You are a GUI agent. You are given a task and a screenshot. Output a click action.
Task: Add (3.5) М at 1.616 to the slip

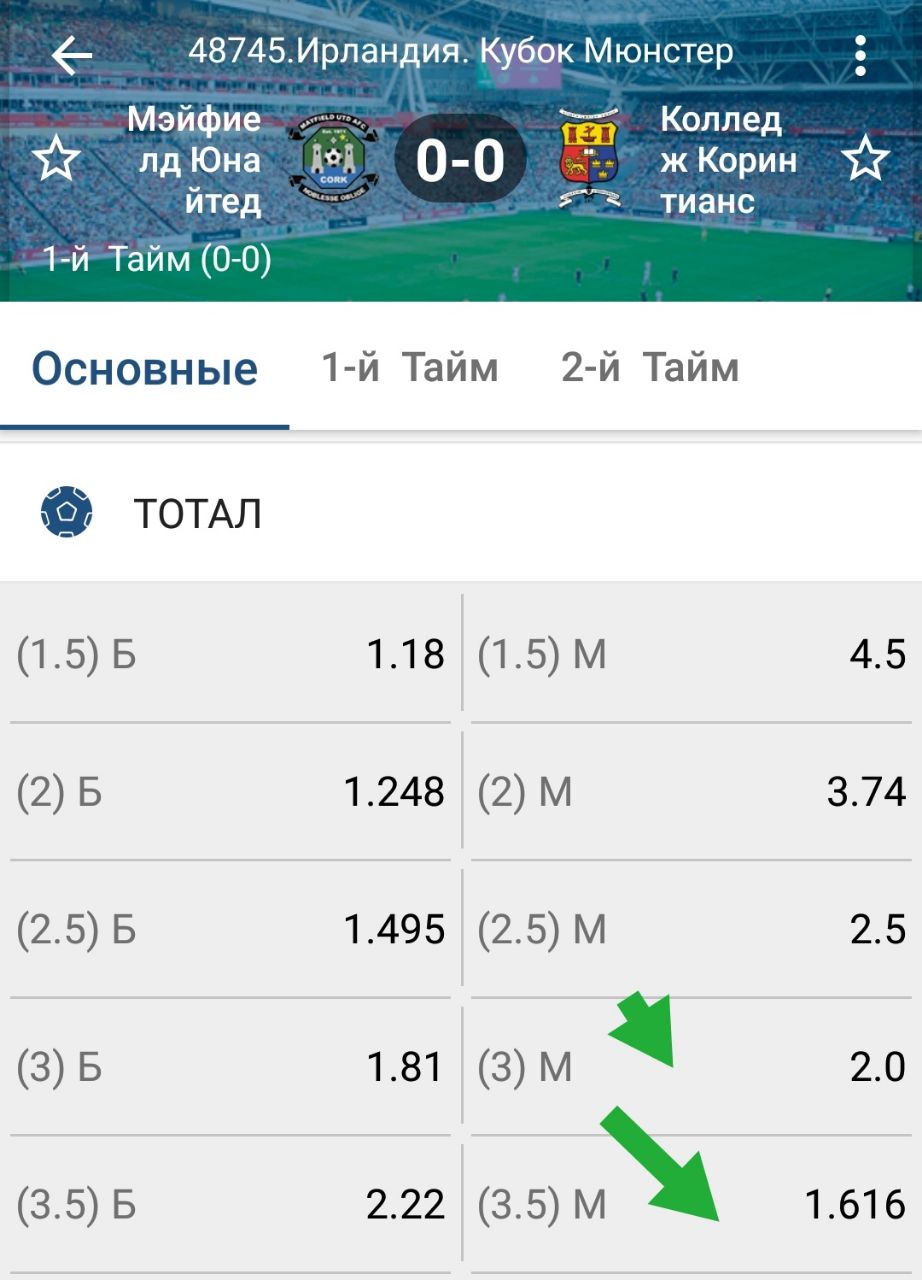[x=691, y=1206]
